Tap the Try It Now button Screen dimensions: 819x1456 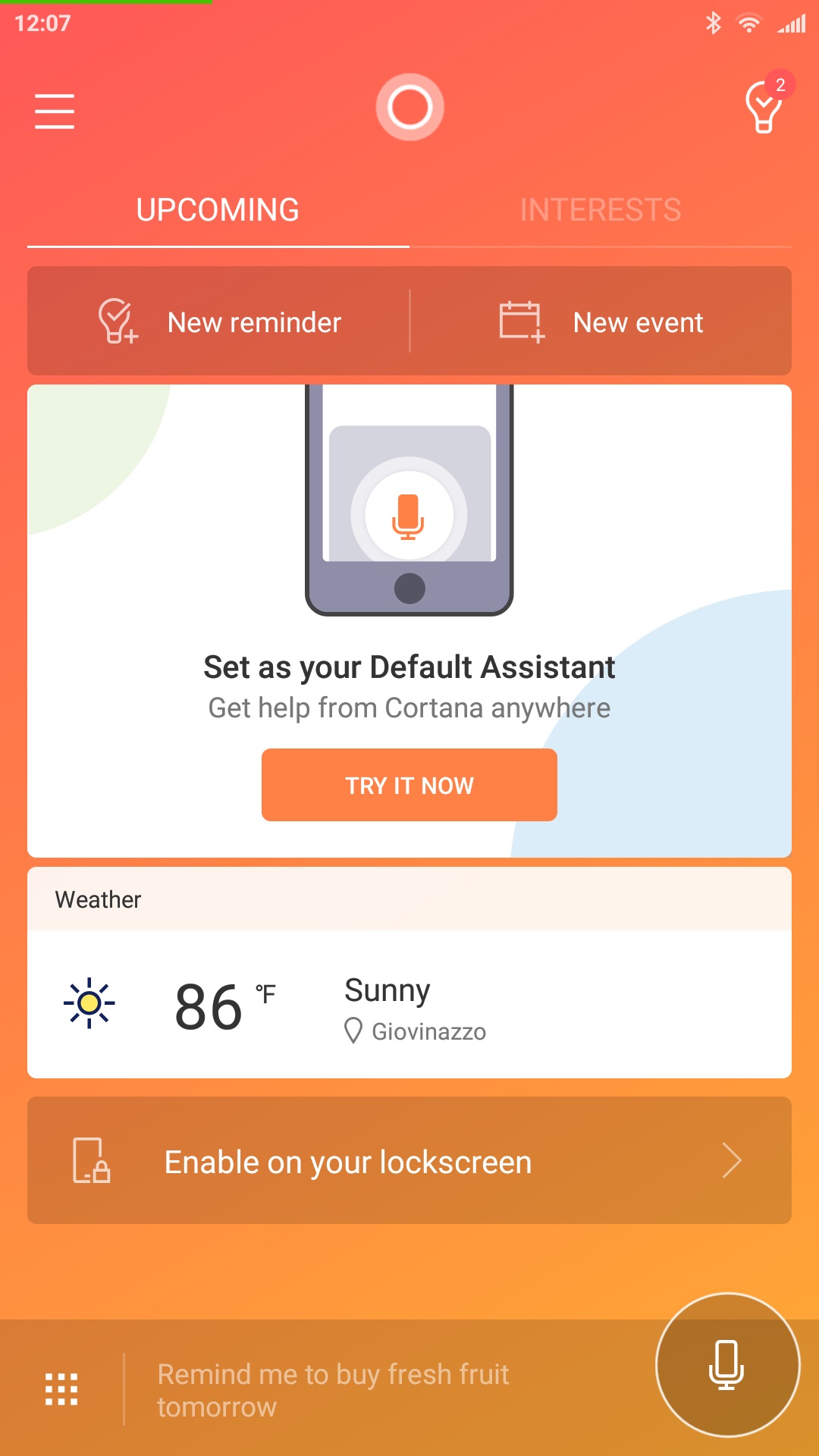pos(409,785)
